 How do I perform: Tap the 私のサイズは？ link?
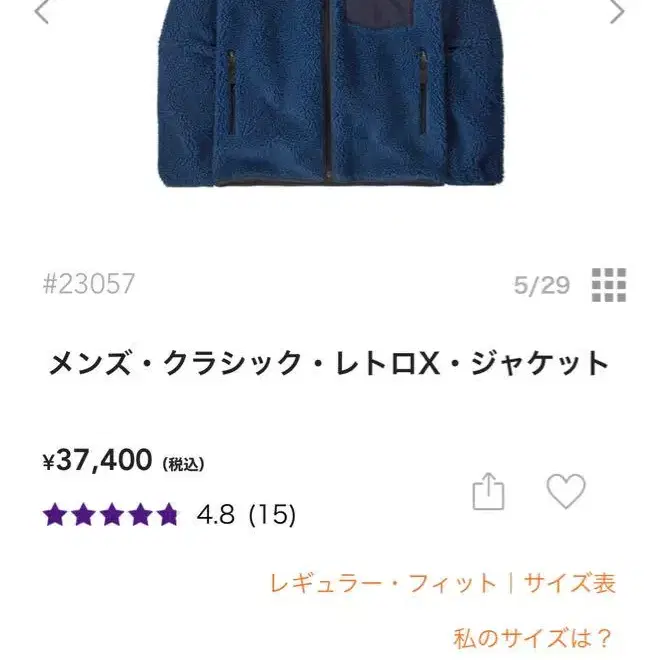click(x=532, y=637)
